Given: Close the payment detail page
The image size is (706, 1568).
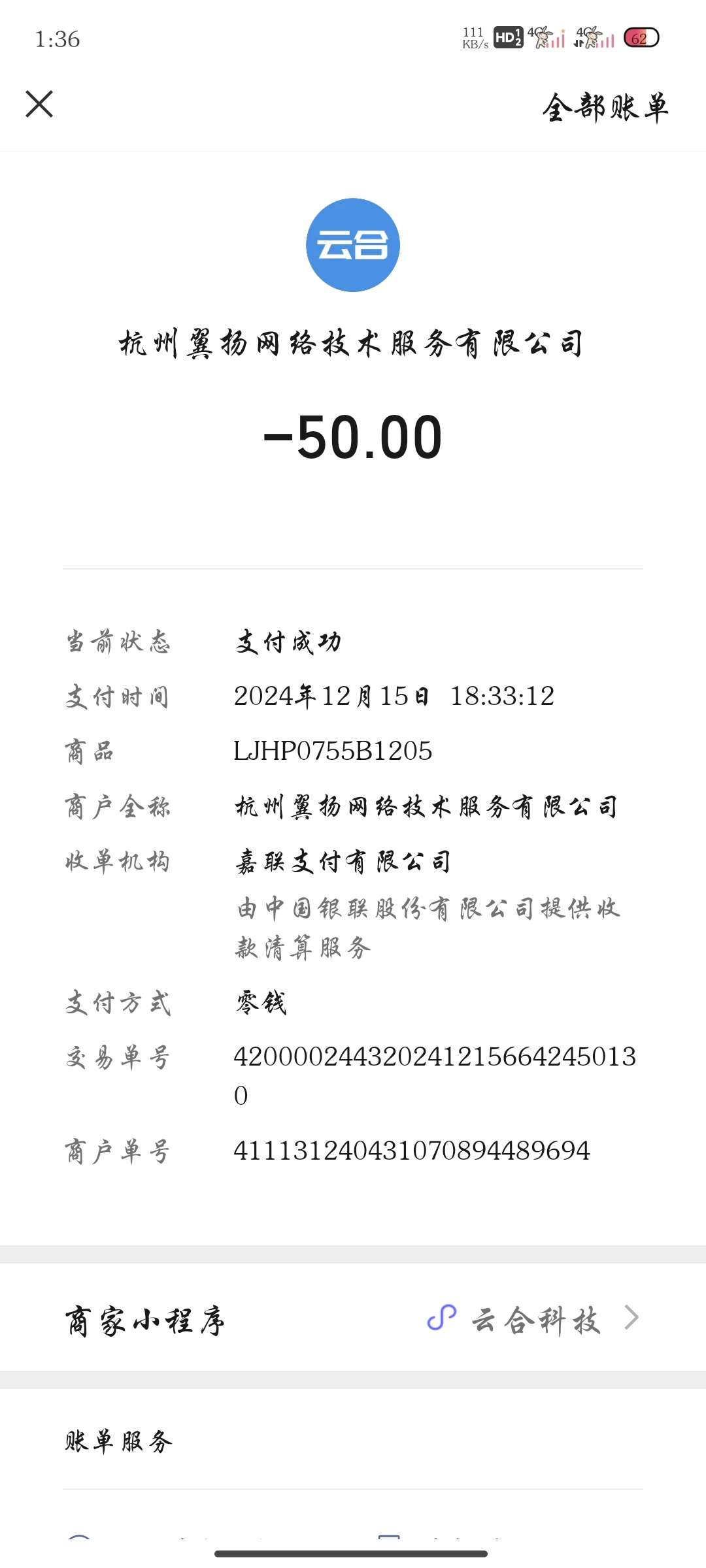Looking at the screenshot, I should [x=39, y=105].
